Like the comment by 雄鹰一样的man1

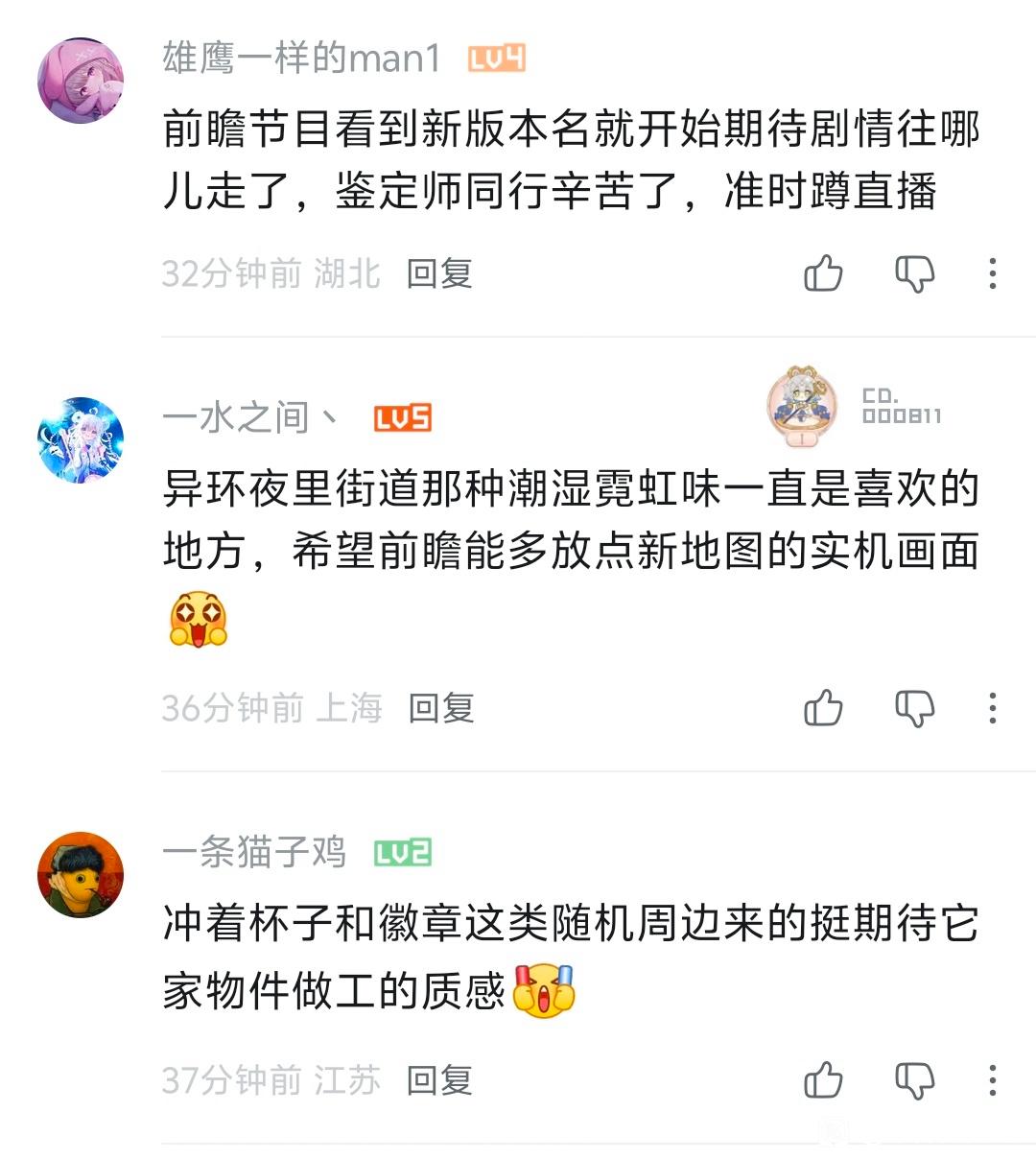[x=823, y=273]
